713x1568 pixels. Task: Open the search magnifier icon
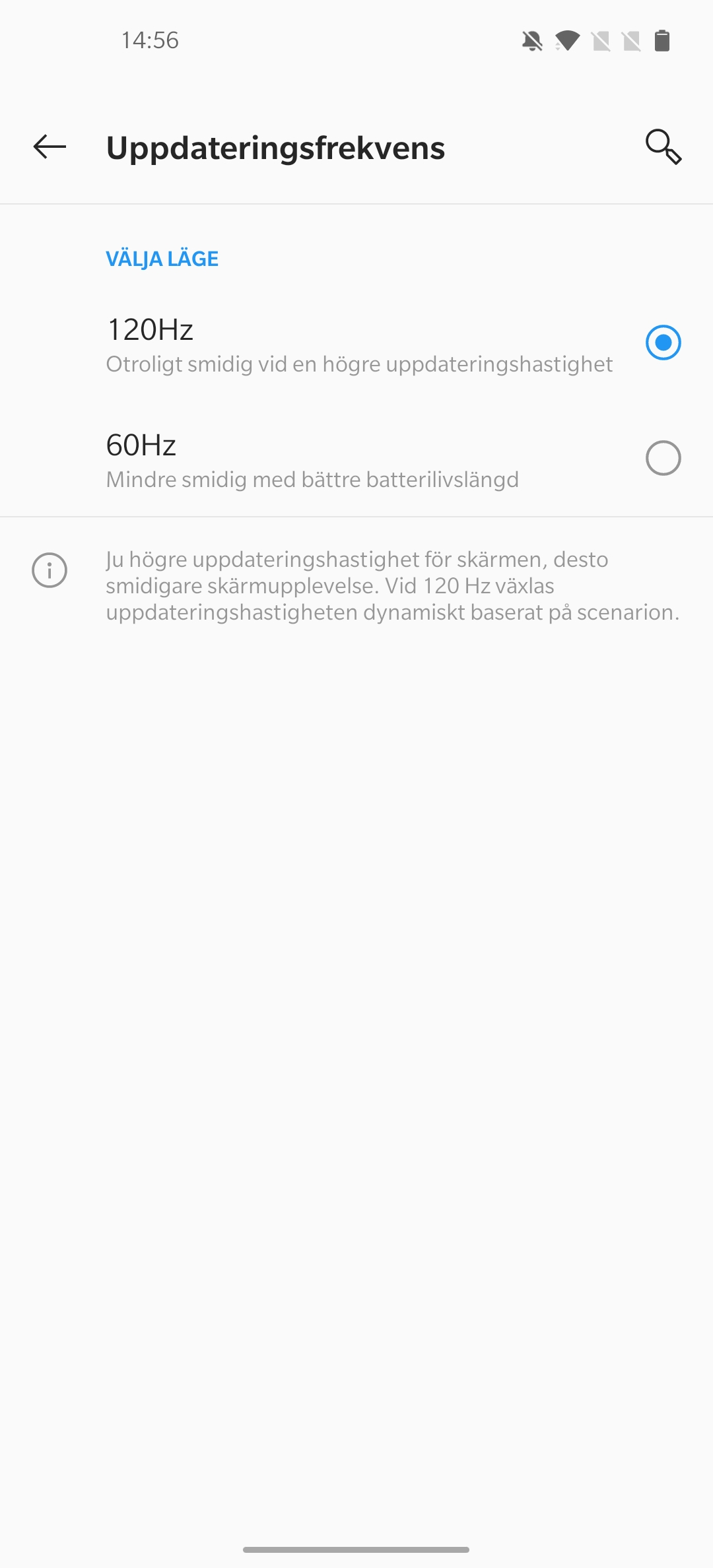click(663, 147)
